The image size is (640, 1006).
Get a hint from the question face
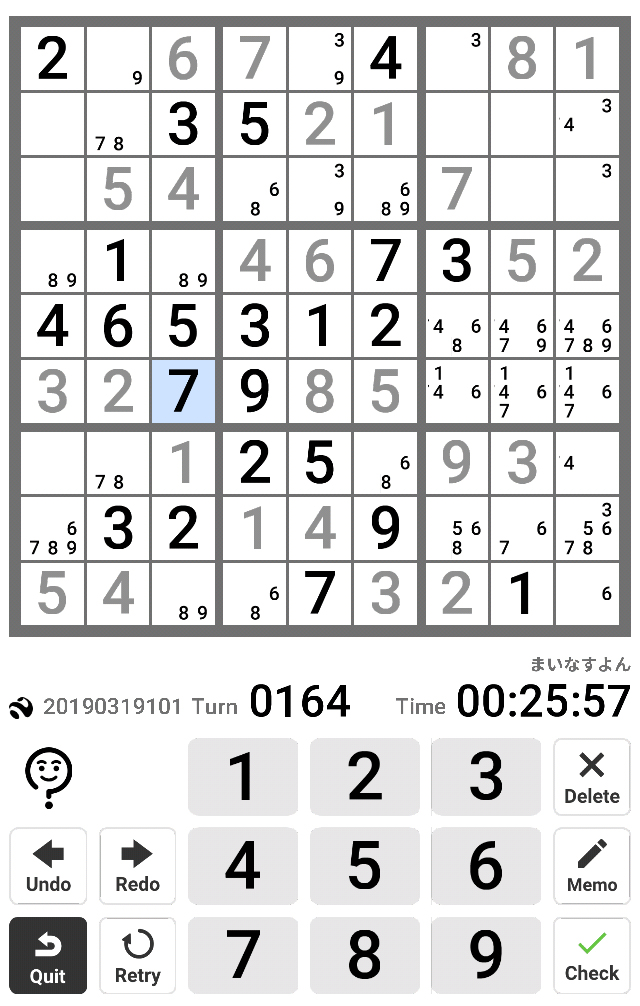click(x=47, y=777)
